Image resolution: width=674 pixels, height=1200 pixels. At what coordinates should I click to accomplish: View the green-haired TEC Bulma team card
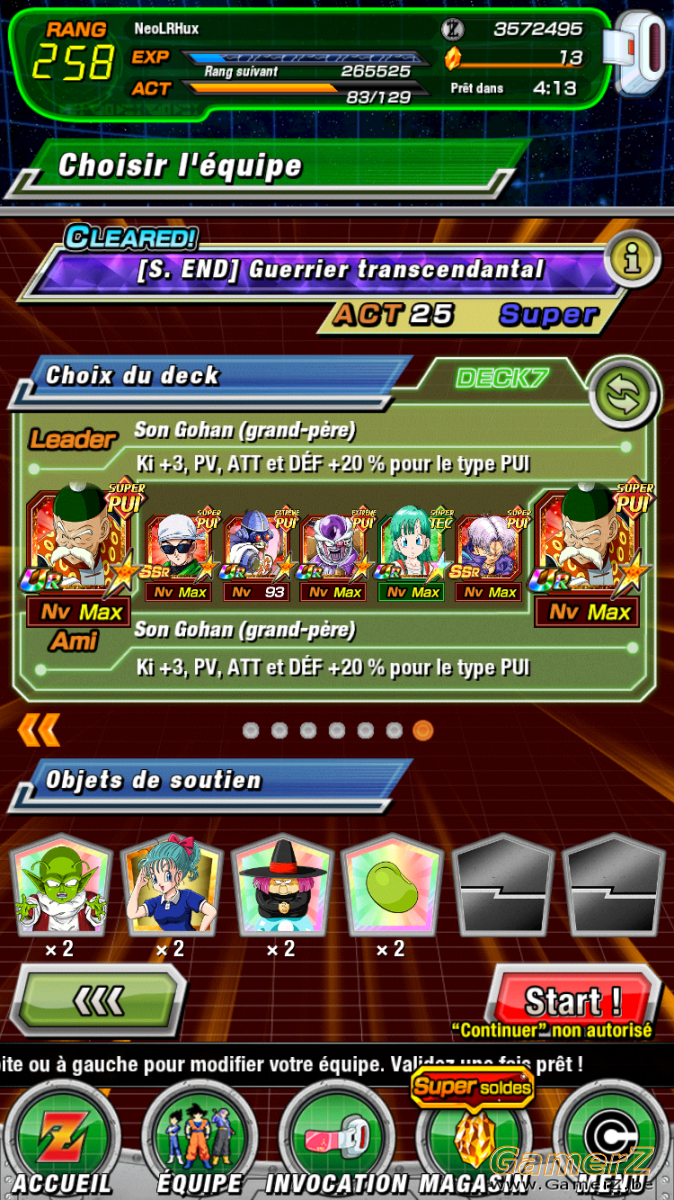tap(412, 557)
